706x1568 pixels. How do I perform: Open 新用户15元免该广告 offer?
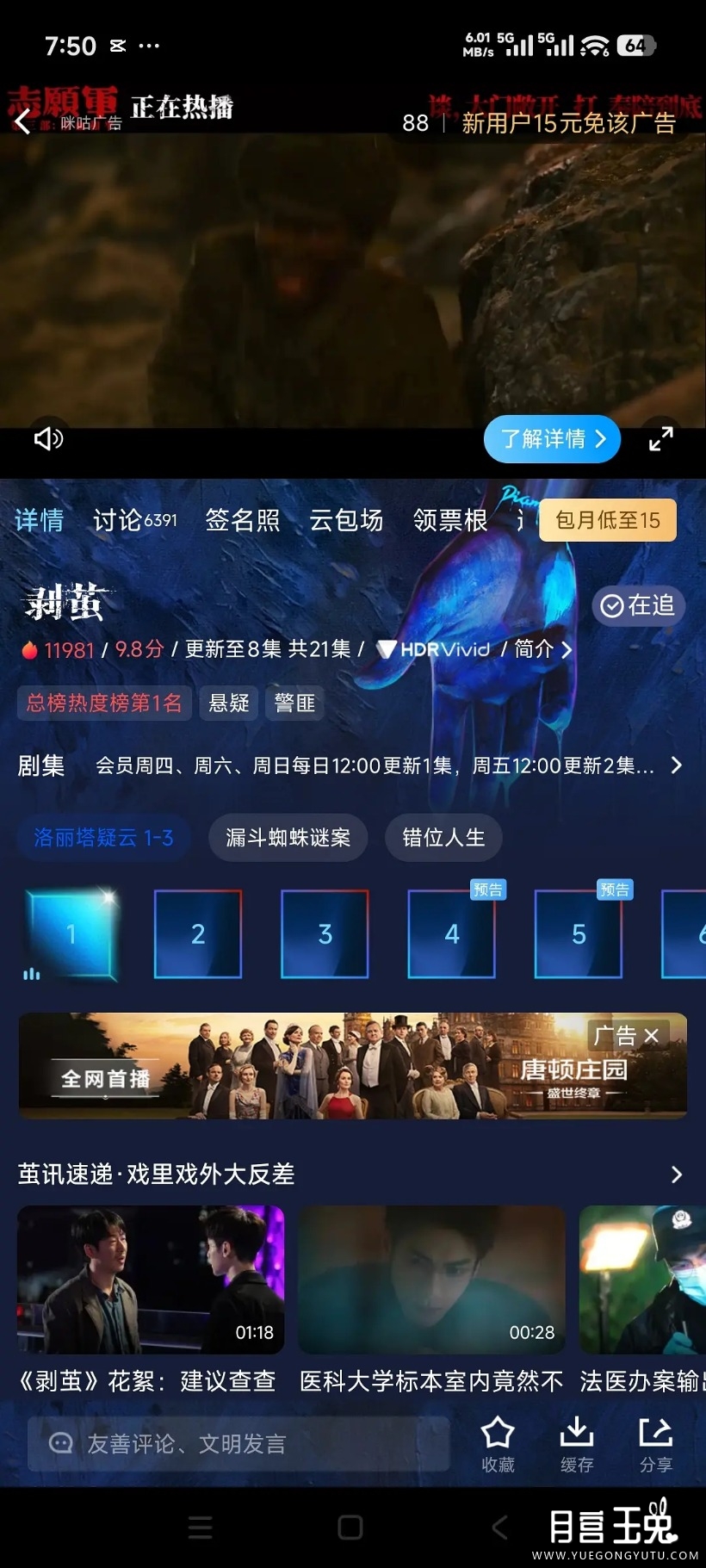[x=568, y=123]
